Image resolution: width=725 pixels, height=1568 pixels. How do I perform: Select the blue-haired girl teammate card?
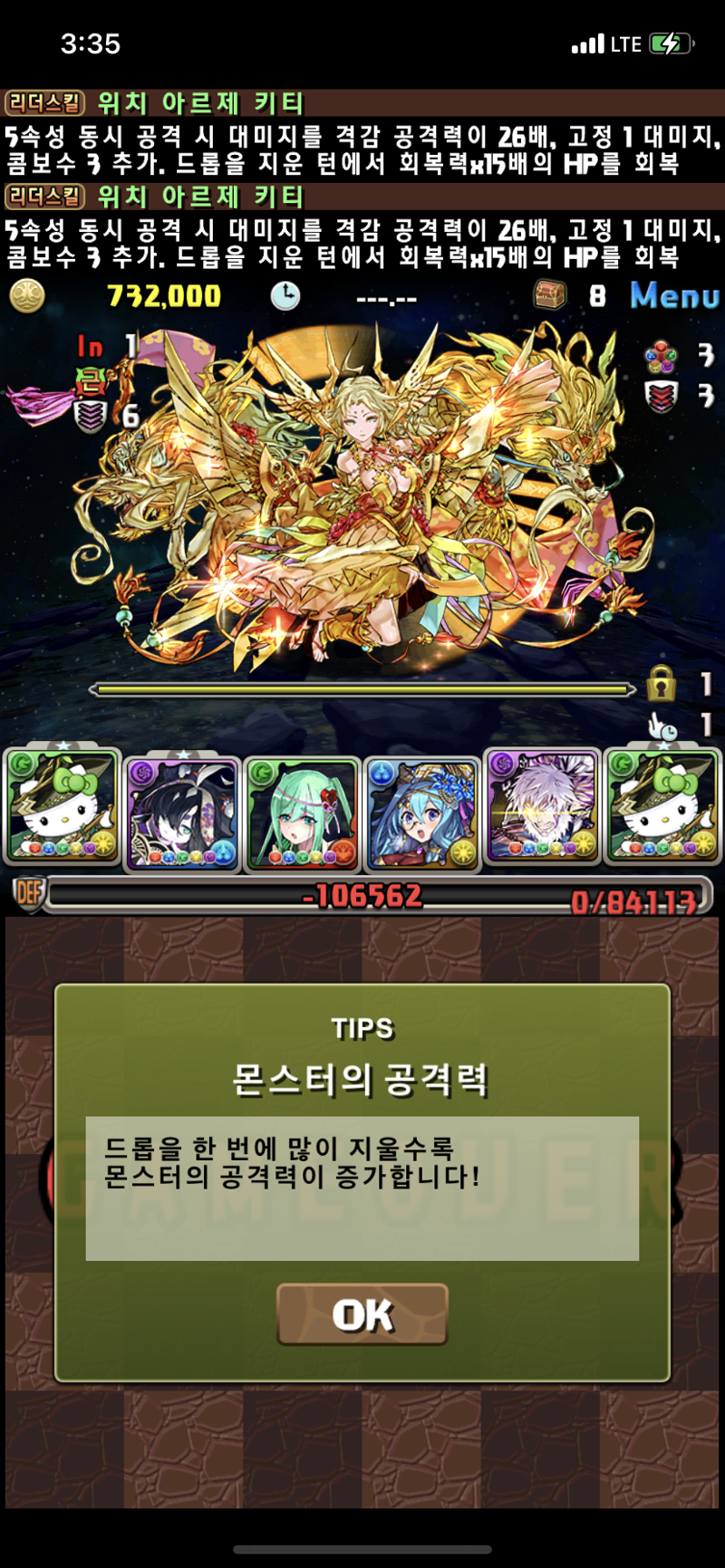coord(422,813)
